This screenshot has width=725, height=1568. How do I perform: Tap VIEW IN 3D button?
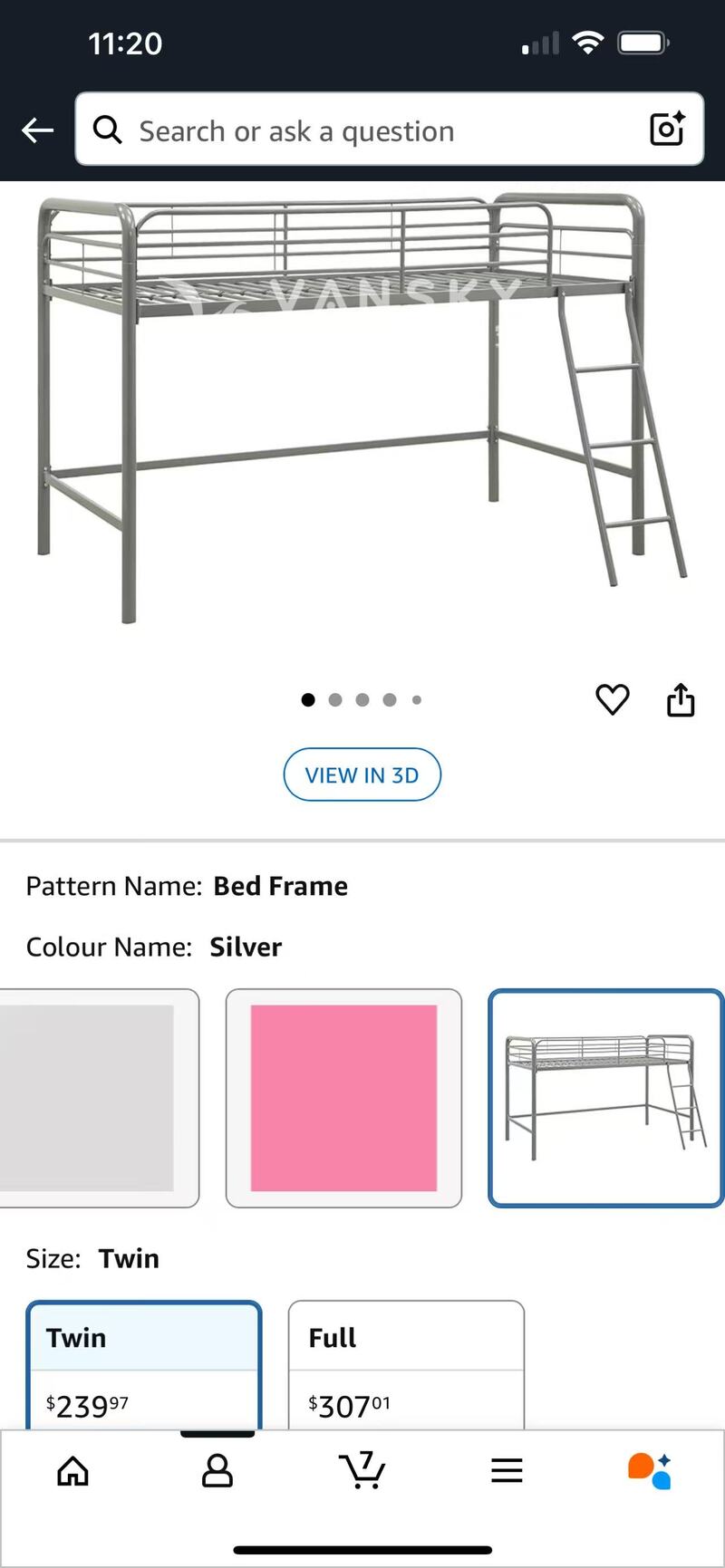click(362, 775)
